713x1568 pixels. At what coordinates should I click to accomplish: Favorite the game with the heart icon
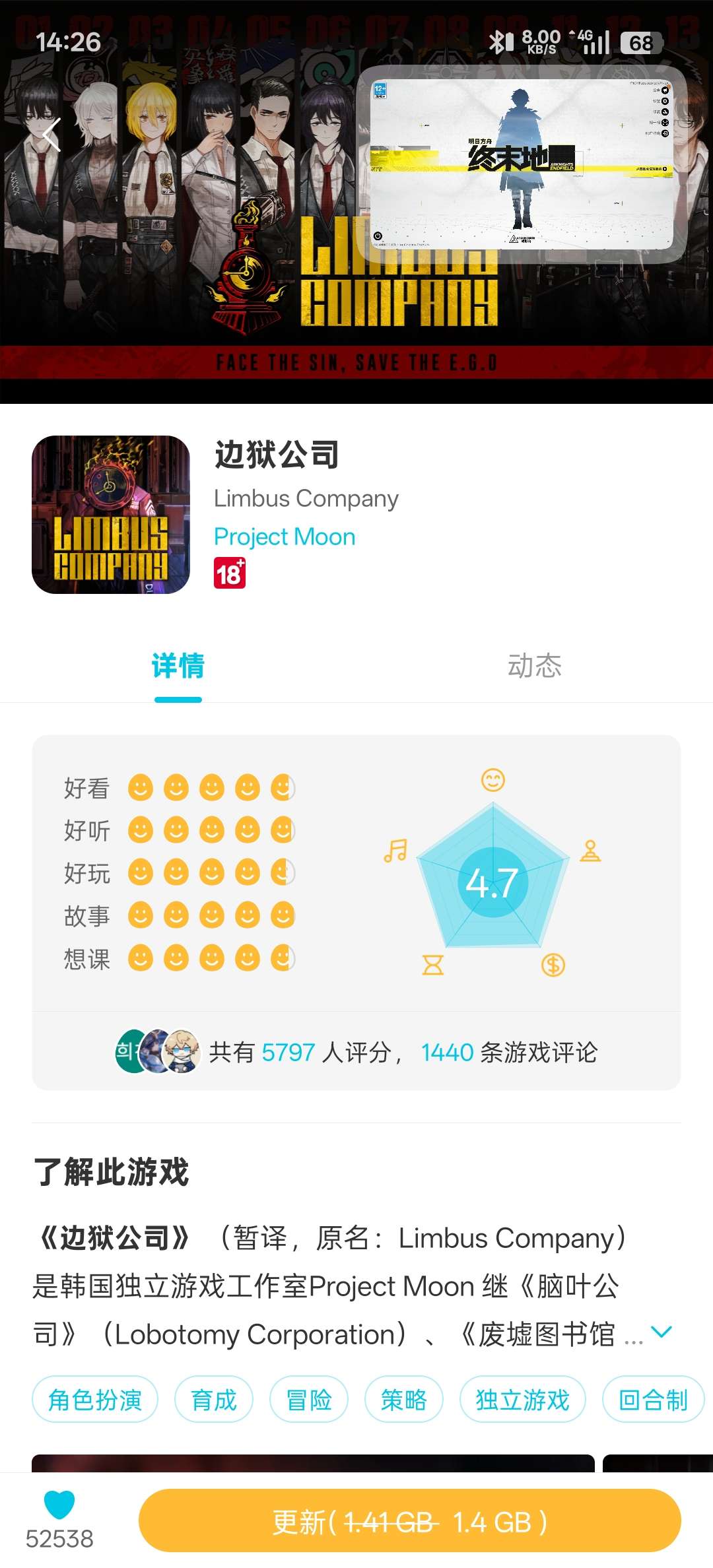pyautogui.click(x=59, y=1505)
